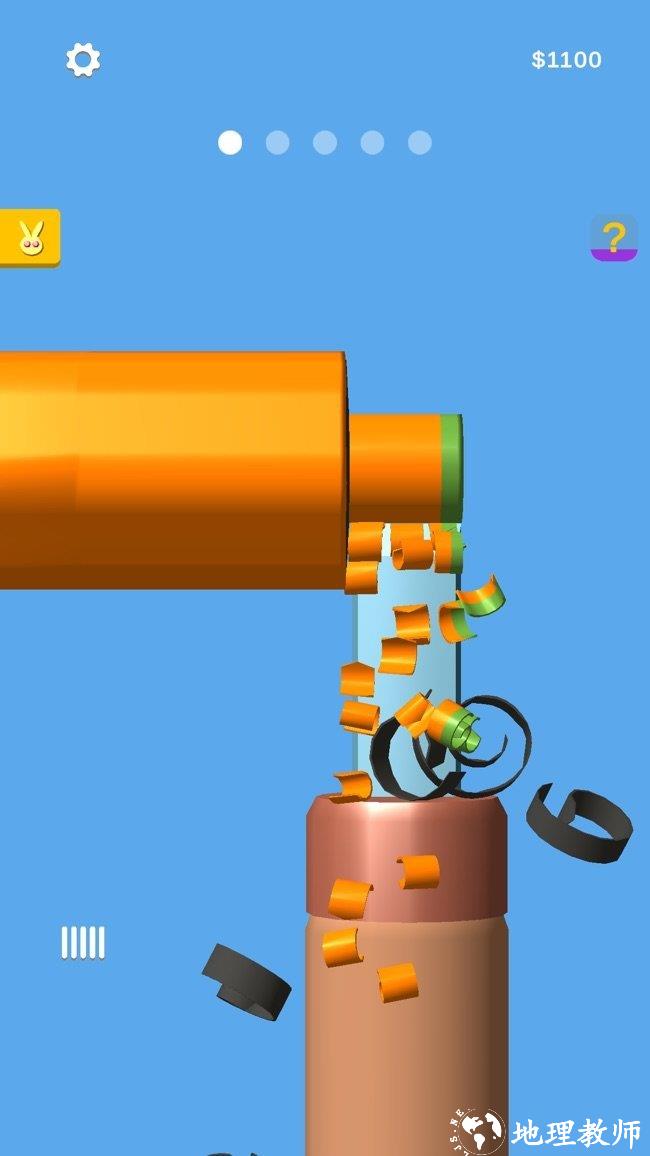Open the question mark help button
Viewport: 650px width, 1156px height.
pyautogui.click(x=613, y=238)
